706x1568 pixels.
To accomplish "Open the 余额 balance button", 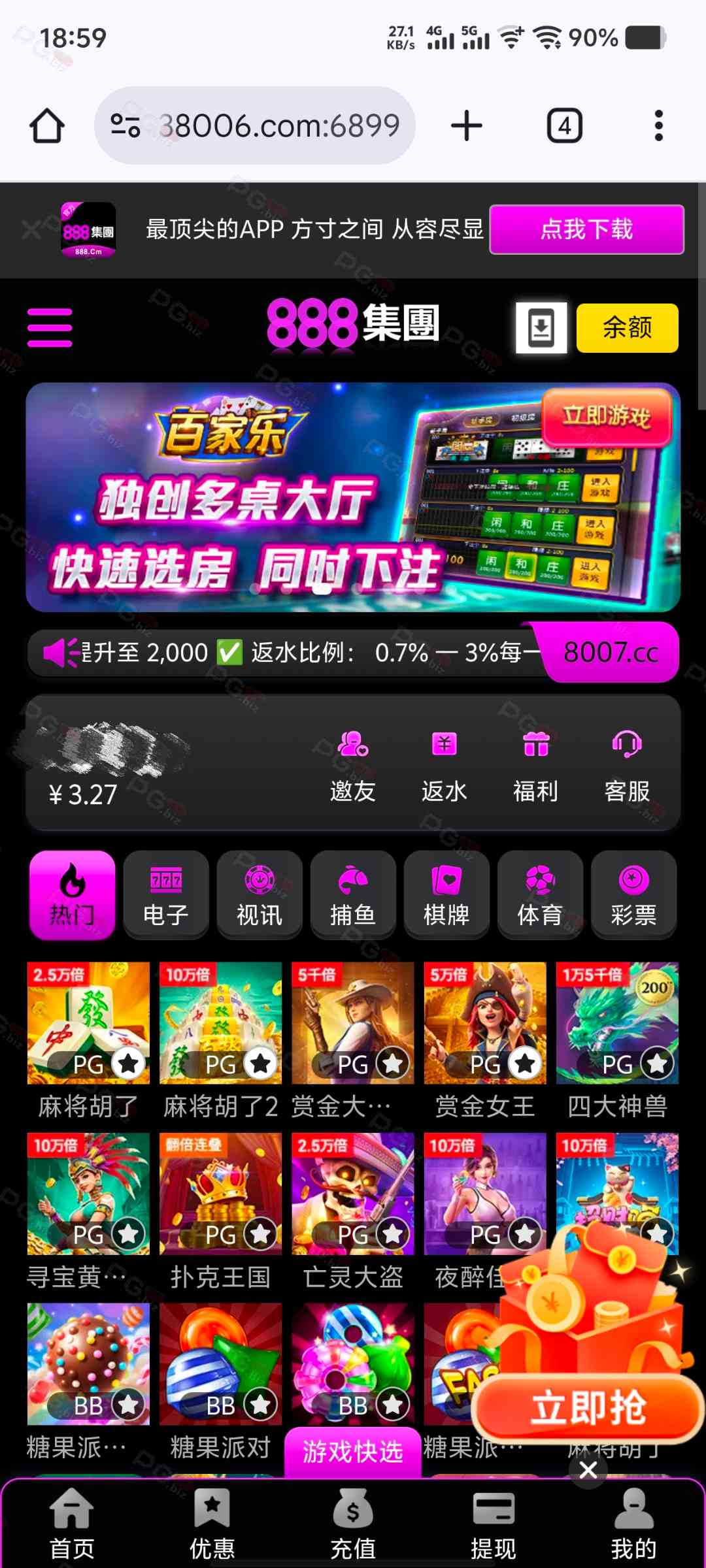I will (x=627, y=328).
